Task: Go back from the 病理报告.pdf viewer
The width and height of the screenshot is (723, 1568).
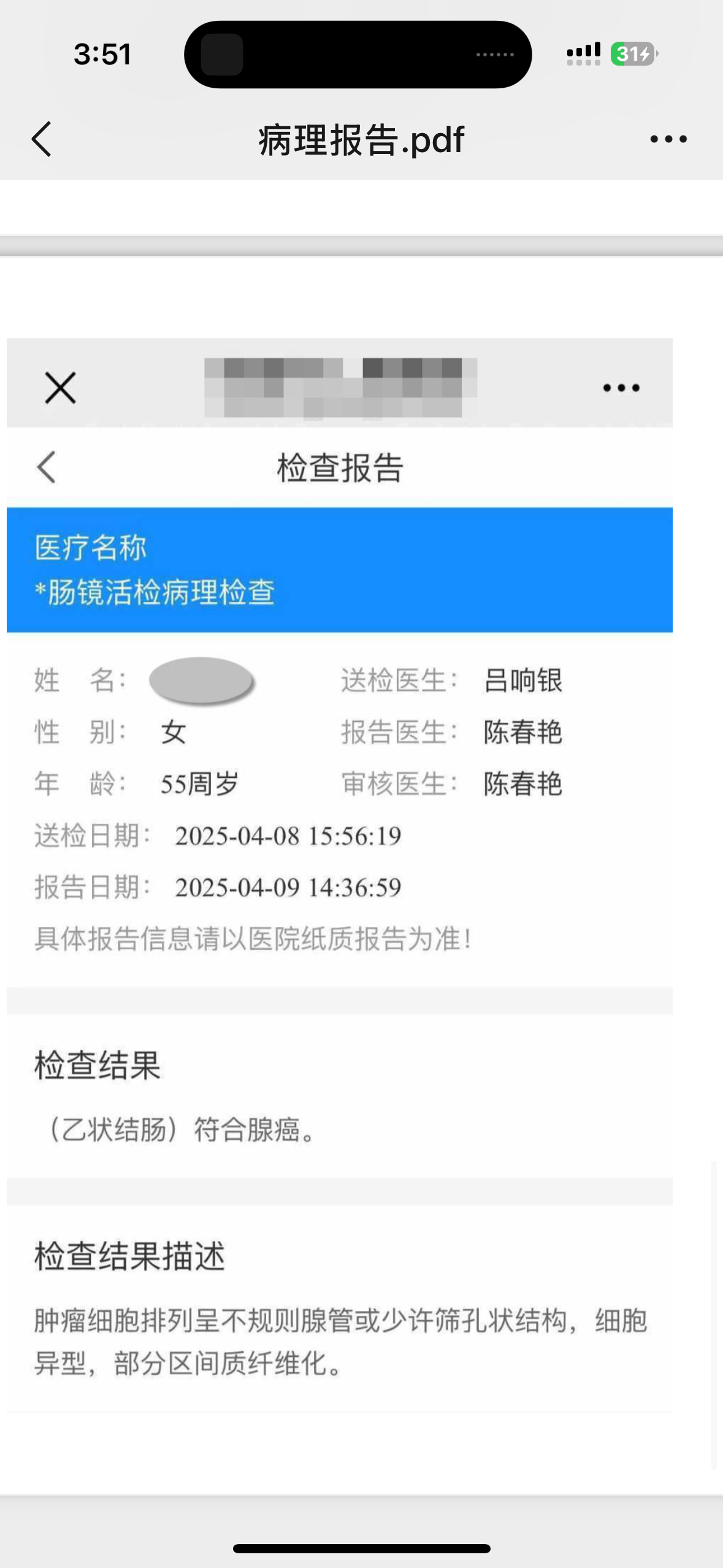Action: point(42,139)
